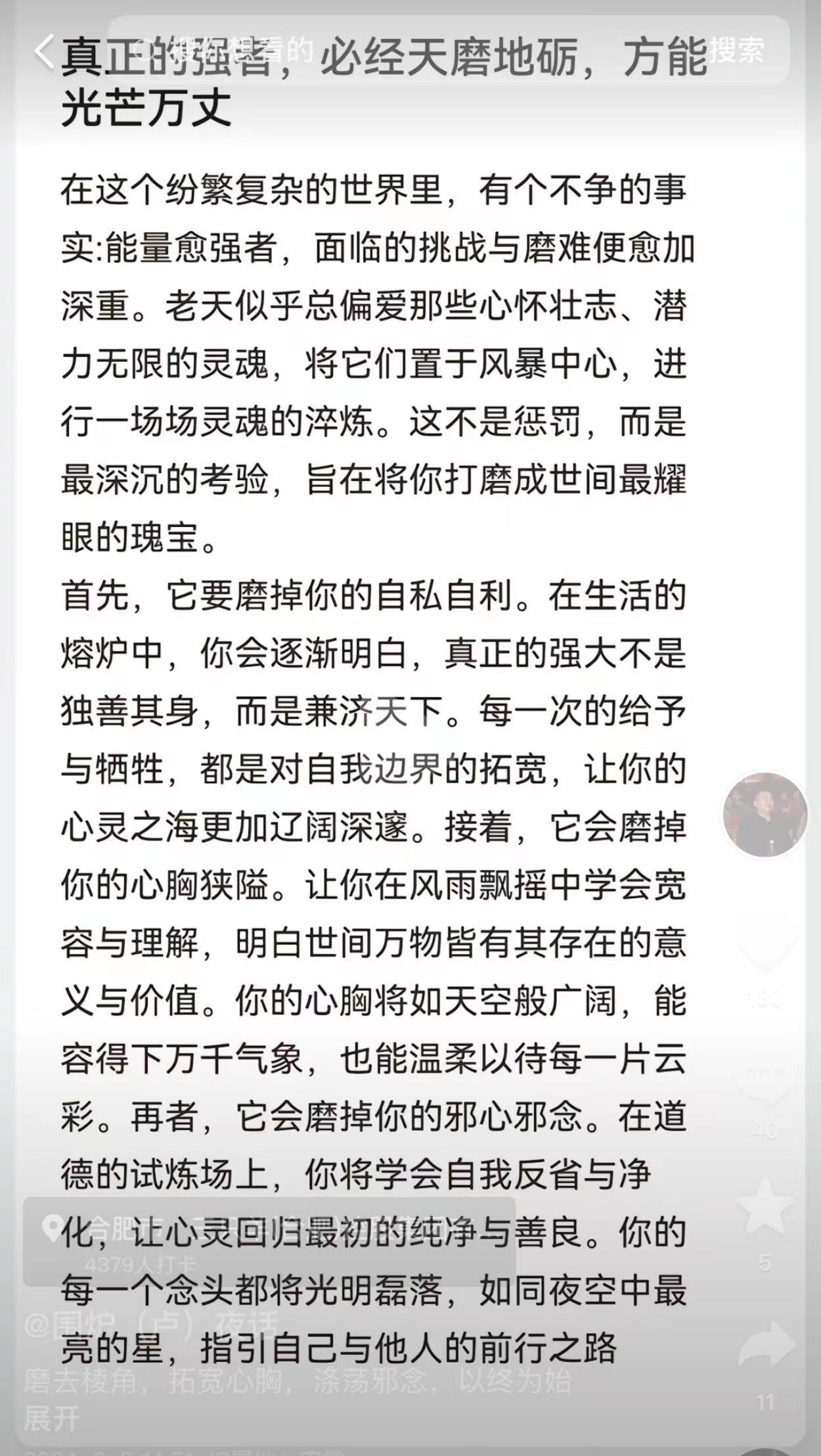Open the @围炉（卢）夜话 author name
The height and width of the screenshot is (1456, 821).
(151, 1326)
